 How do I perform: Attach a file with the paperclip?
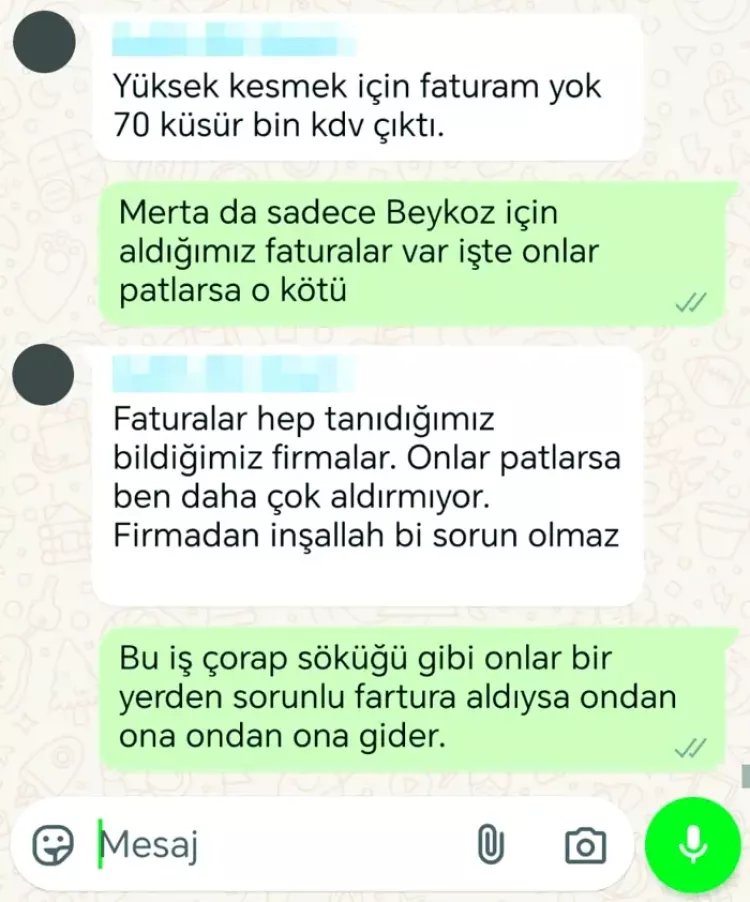click(x=490, y=847)
